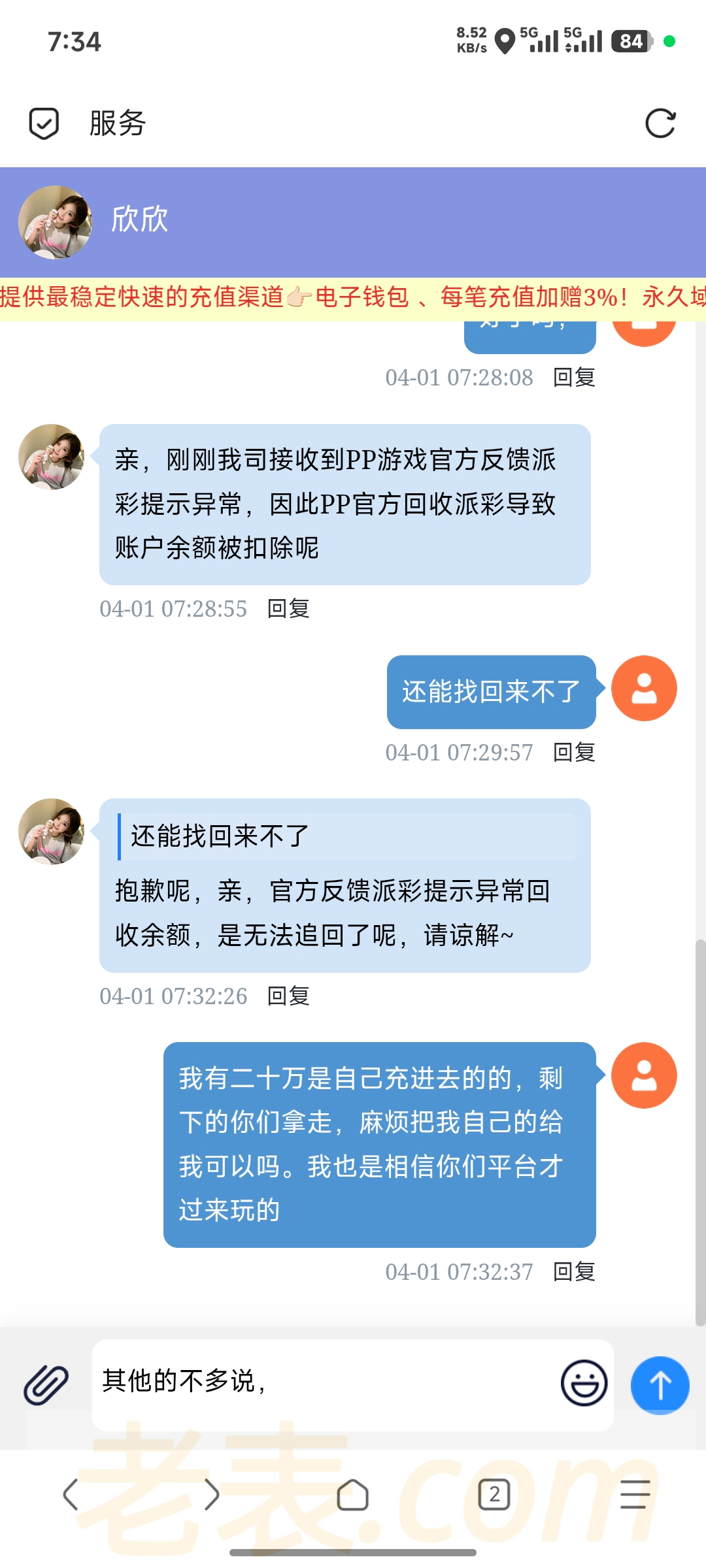Go back in the browser

click(71, 1494)
